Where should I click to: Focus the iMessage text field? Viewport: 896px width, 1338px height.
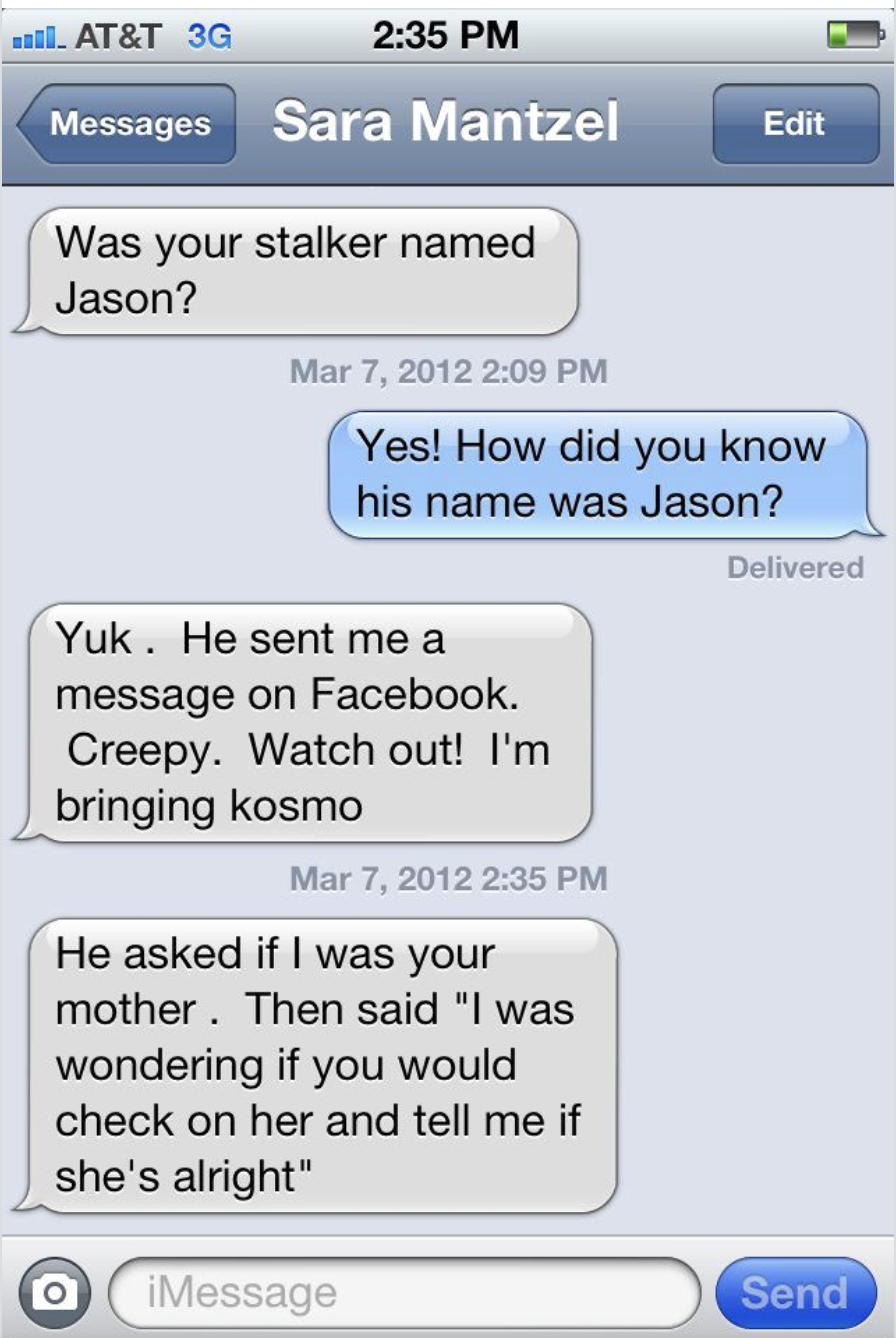(x=405, y=1292)
